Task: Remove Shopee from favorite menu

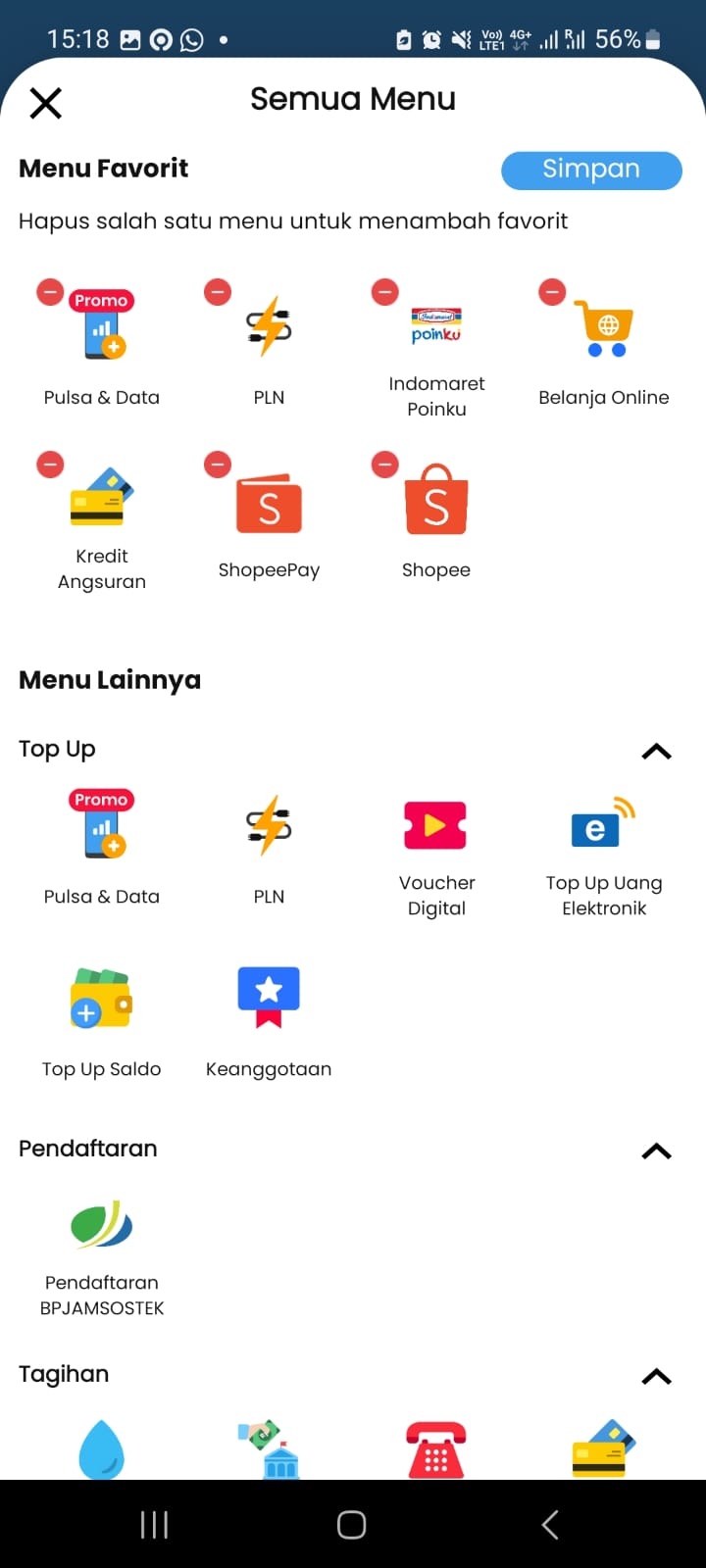Action: [x=385, y=465]
